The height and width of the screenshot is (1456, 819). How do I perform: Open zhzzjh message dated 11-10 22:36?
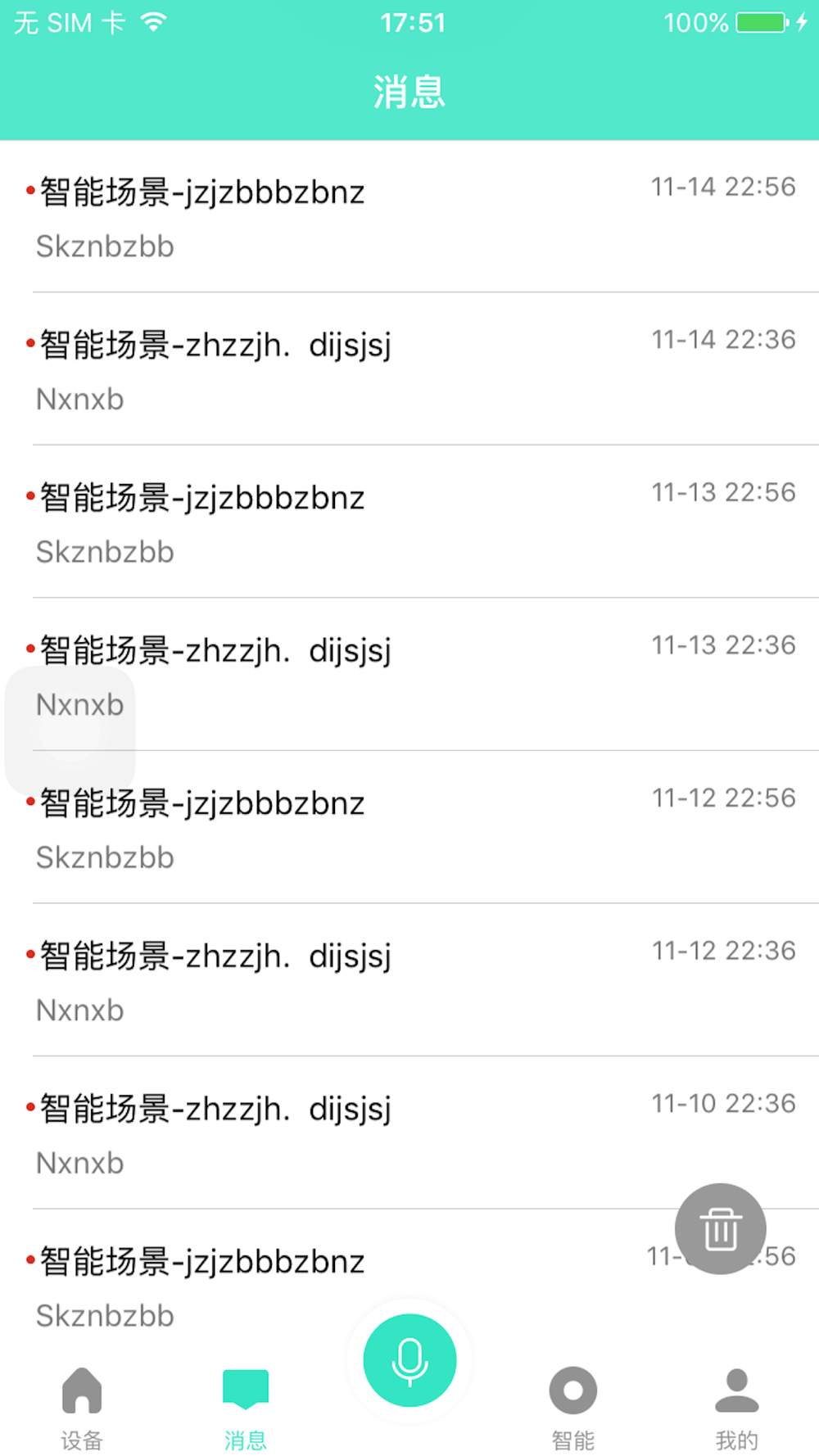point(409,1133)
